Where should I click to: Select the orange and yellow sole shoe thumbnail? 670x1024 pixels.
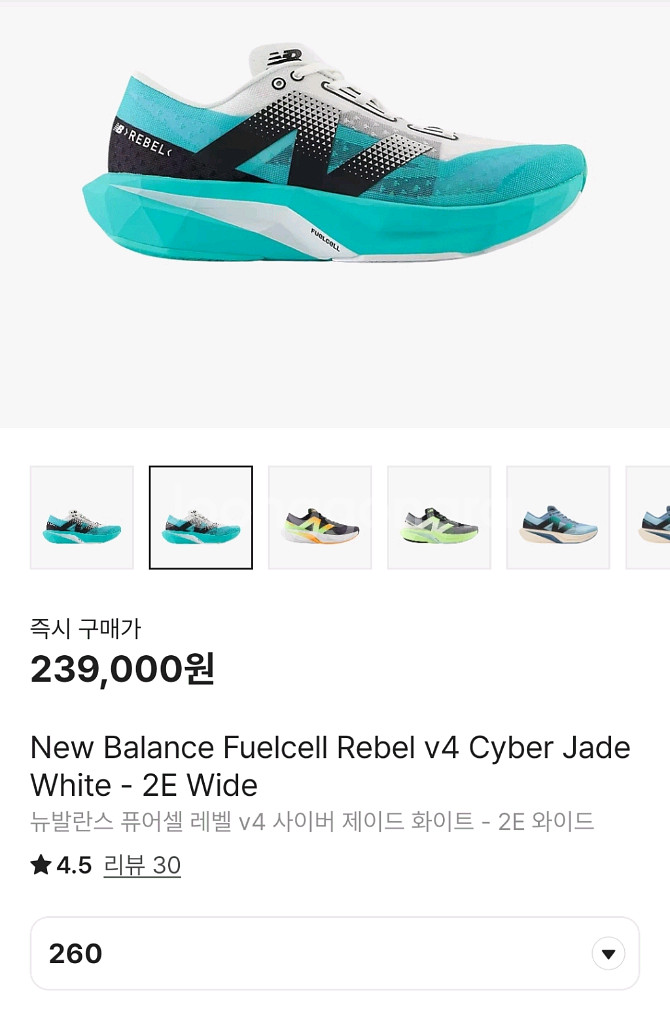pyautogui.click(x=320, y=518)
